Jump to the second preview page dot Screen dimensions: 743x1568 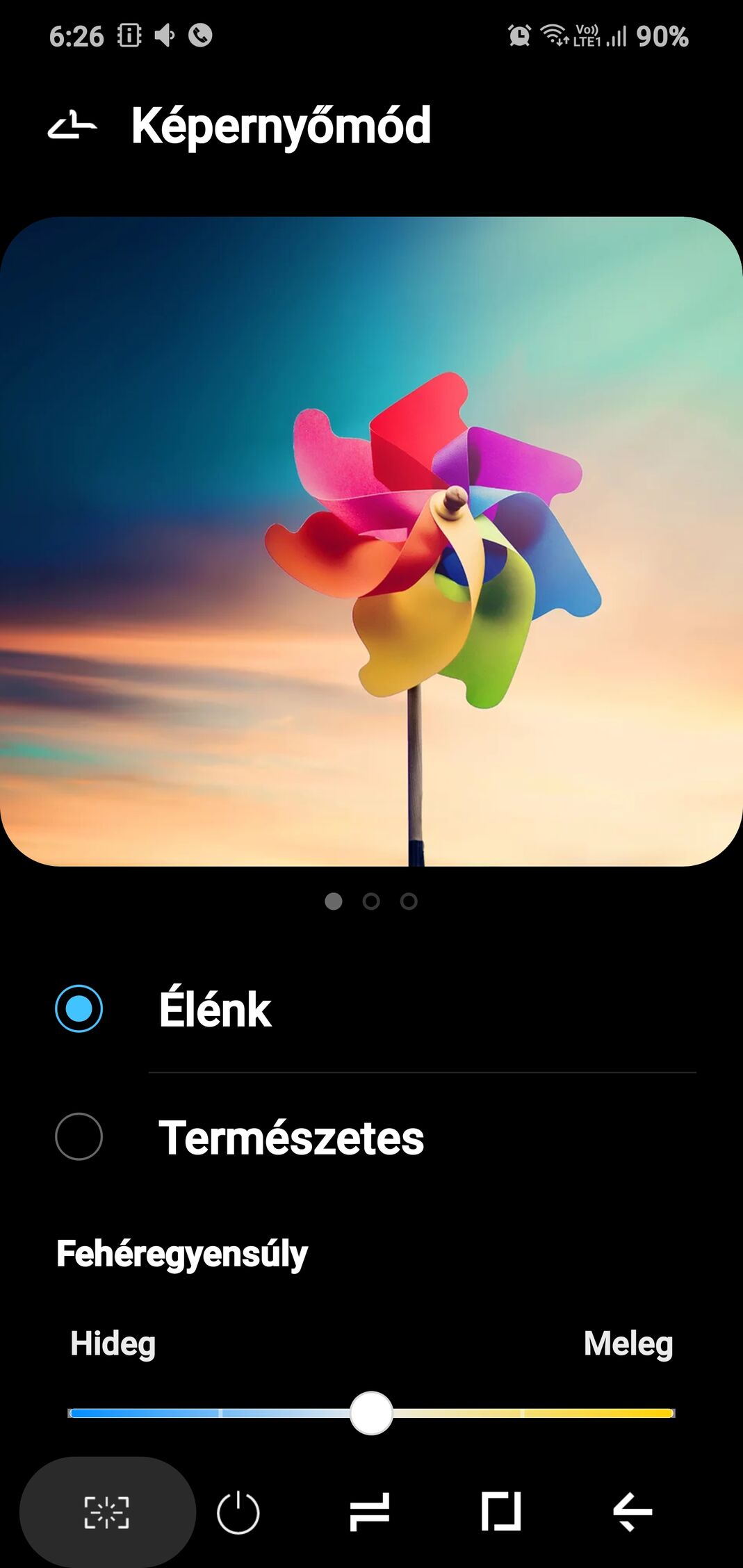point(371,901)
